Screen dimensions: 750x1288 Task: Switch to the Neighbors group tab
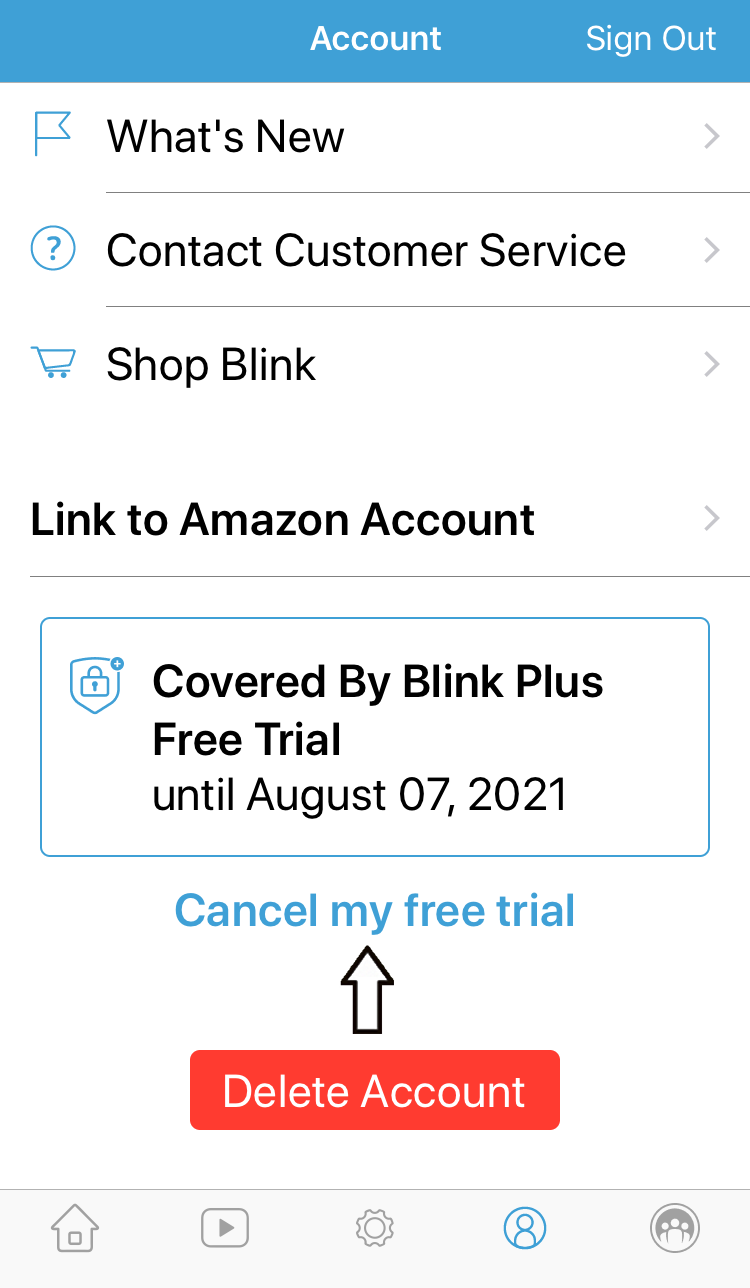click(675, 1228)
